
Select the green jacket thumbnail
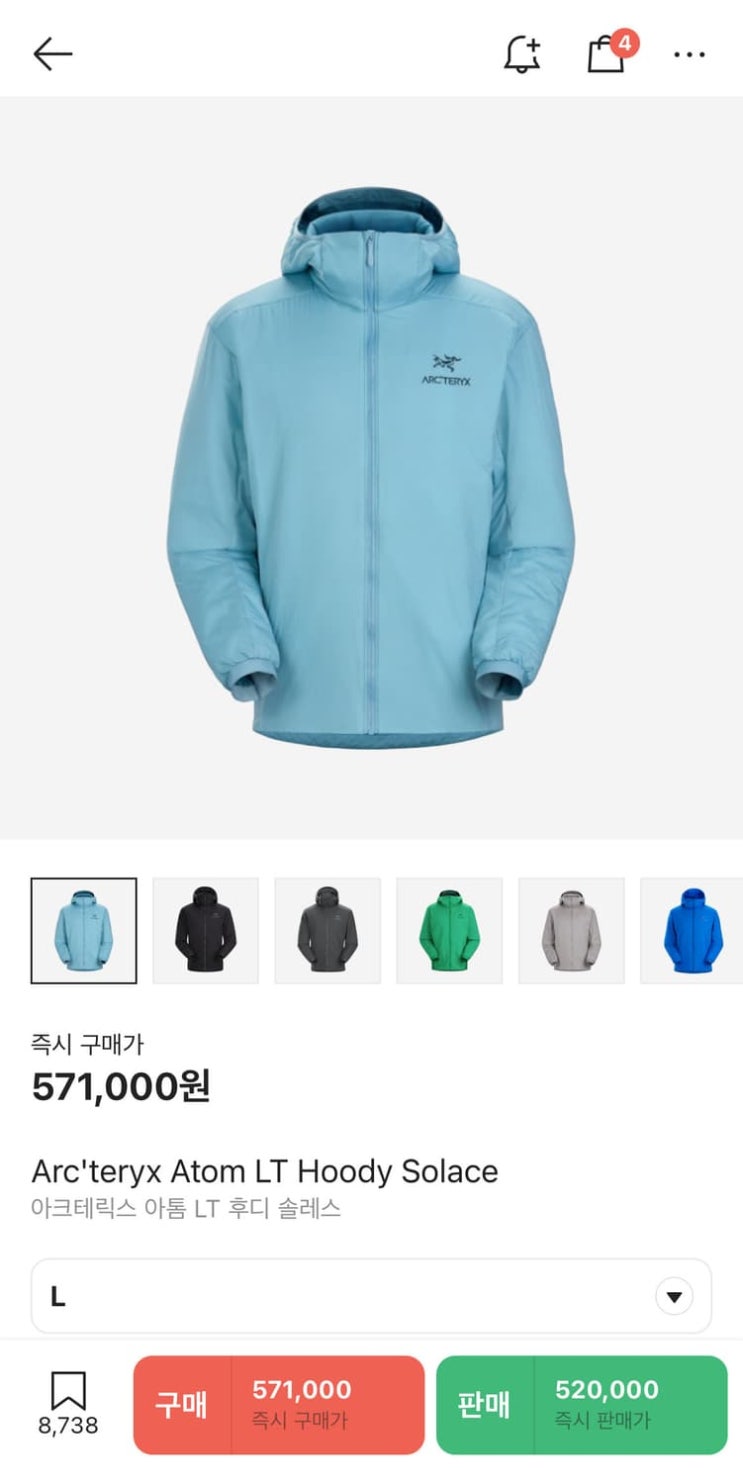(x=450, y=931)
